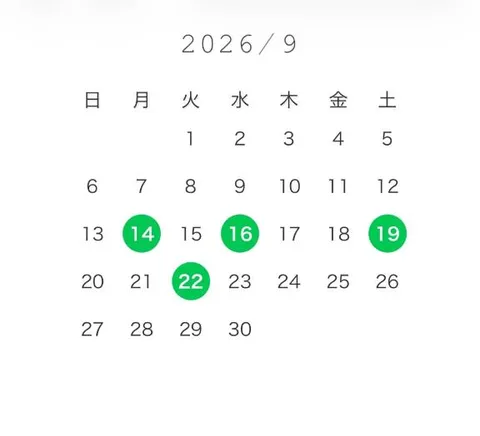Pick date 13 on the calendar
The image size is (480, 436).
coord(93,234)
